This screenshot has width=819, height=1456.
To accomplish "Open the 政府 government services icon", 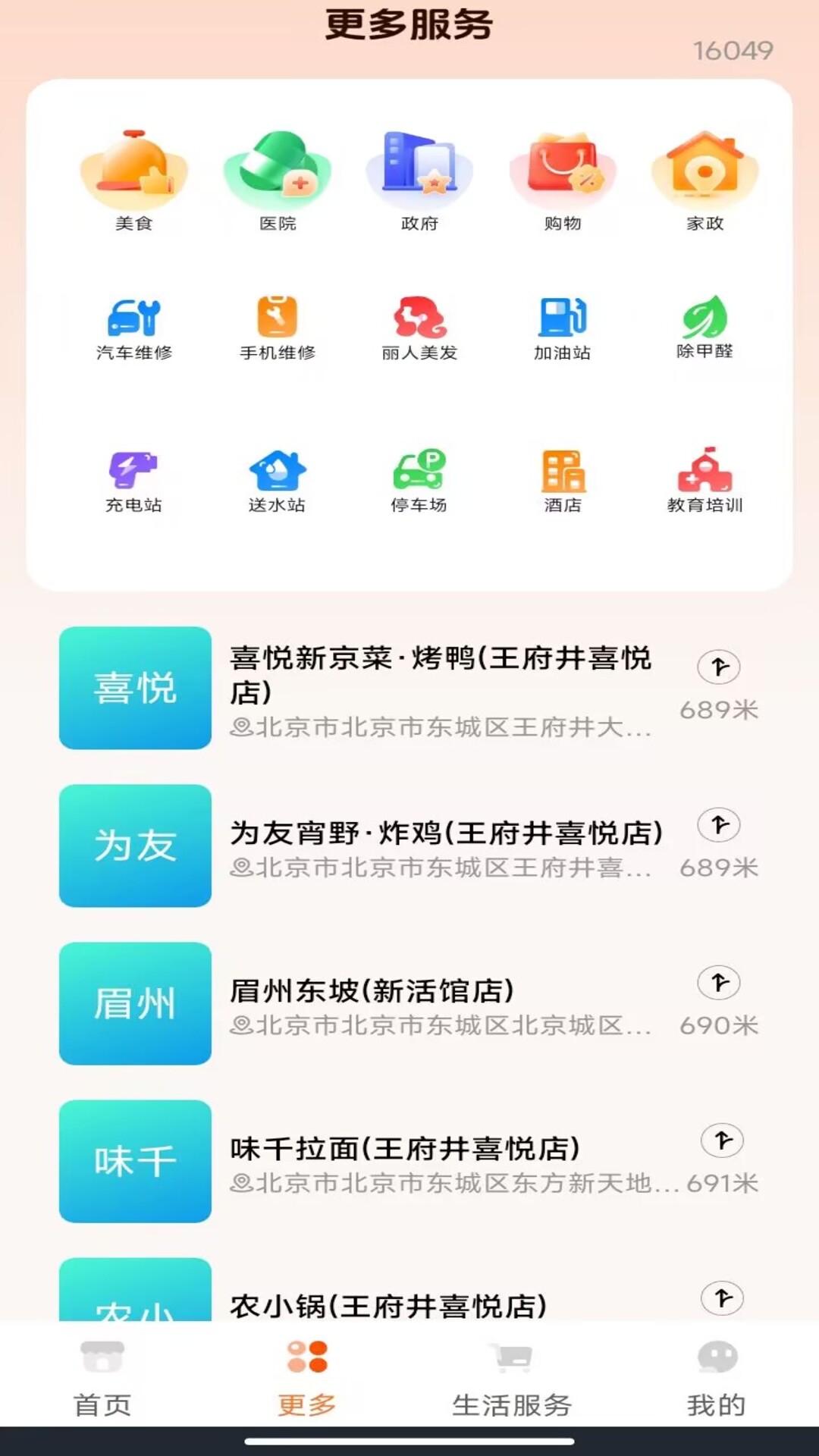I will (x=419, y=173).
